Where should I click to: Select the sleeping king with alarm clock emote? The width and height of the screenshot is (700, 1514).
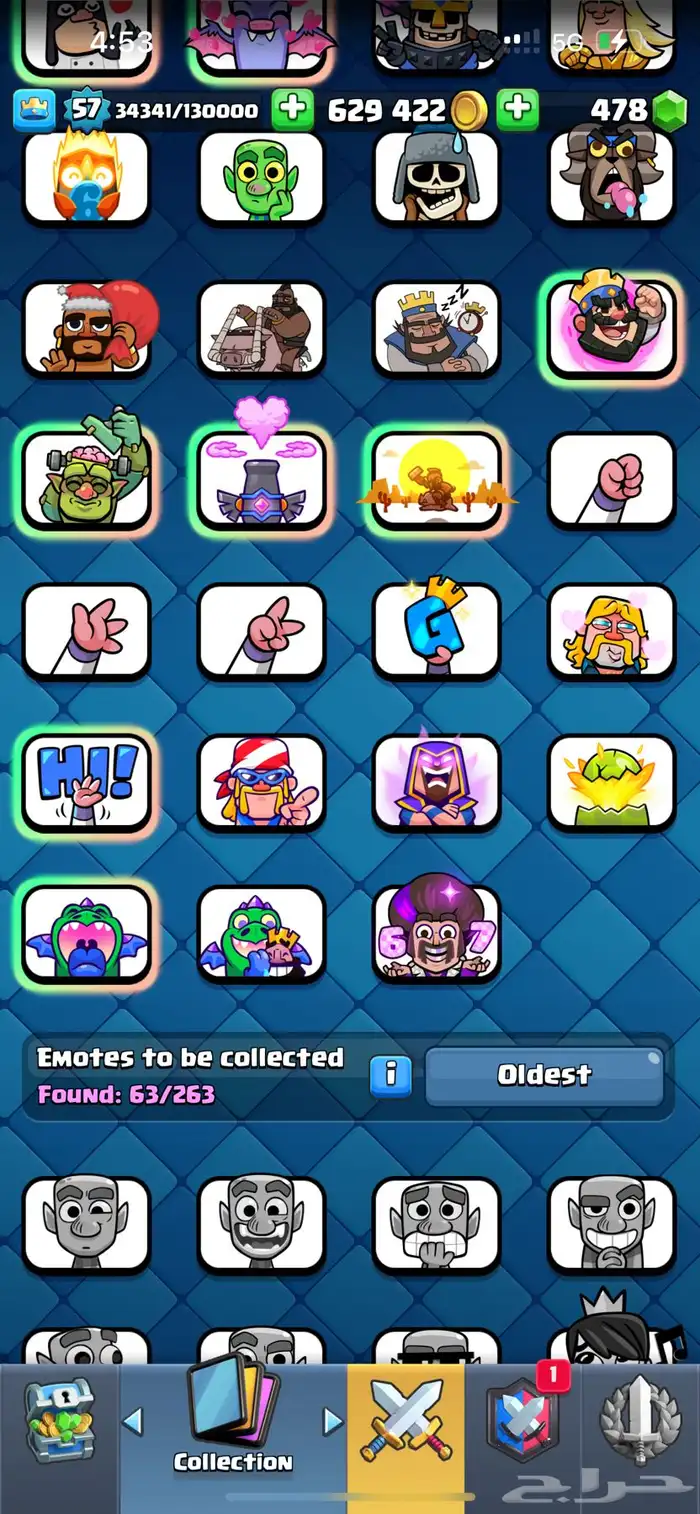point(436,328)
